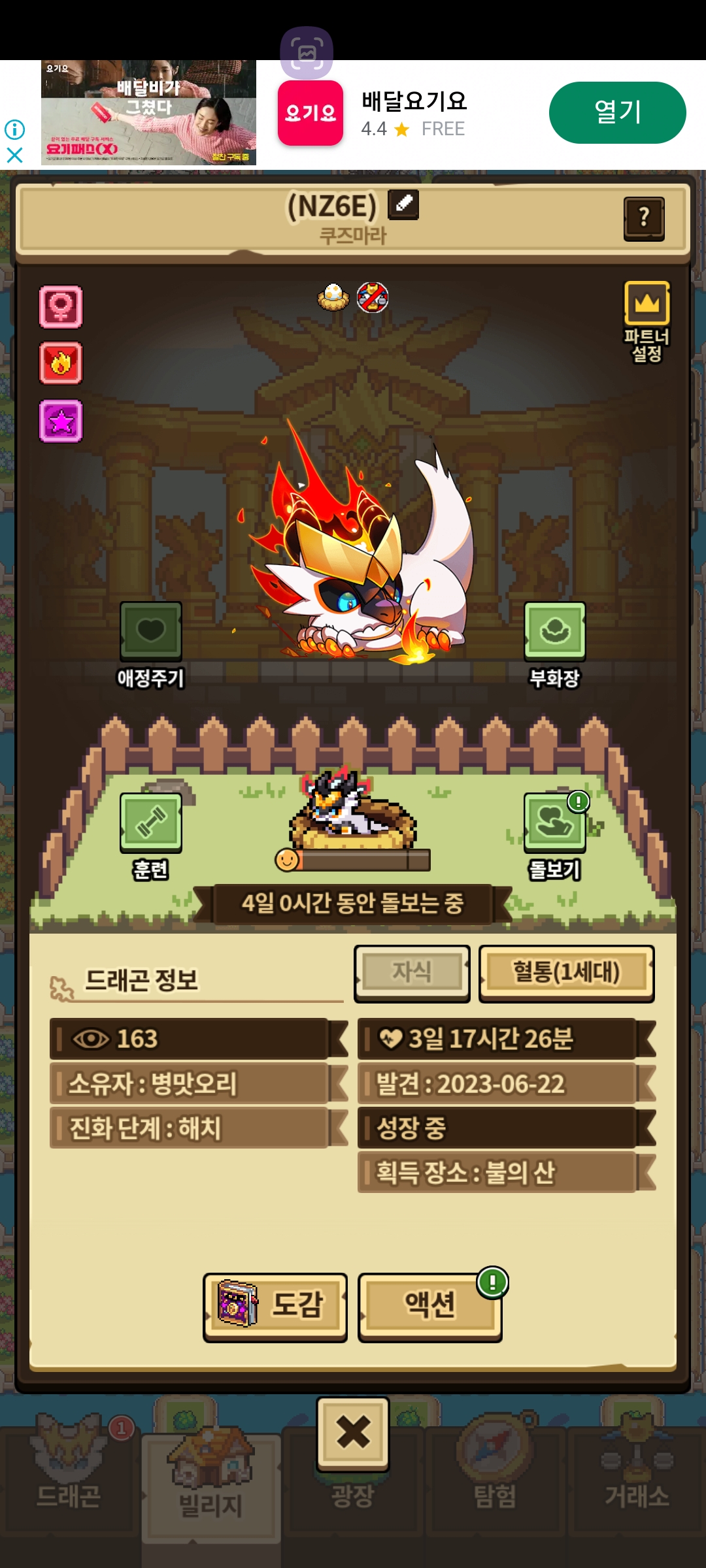
Task: Tap the female gender icon
Action: pos(61,307)
